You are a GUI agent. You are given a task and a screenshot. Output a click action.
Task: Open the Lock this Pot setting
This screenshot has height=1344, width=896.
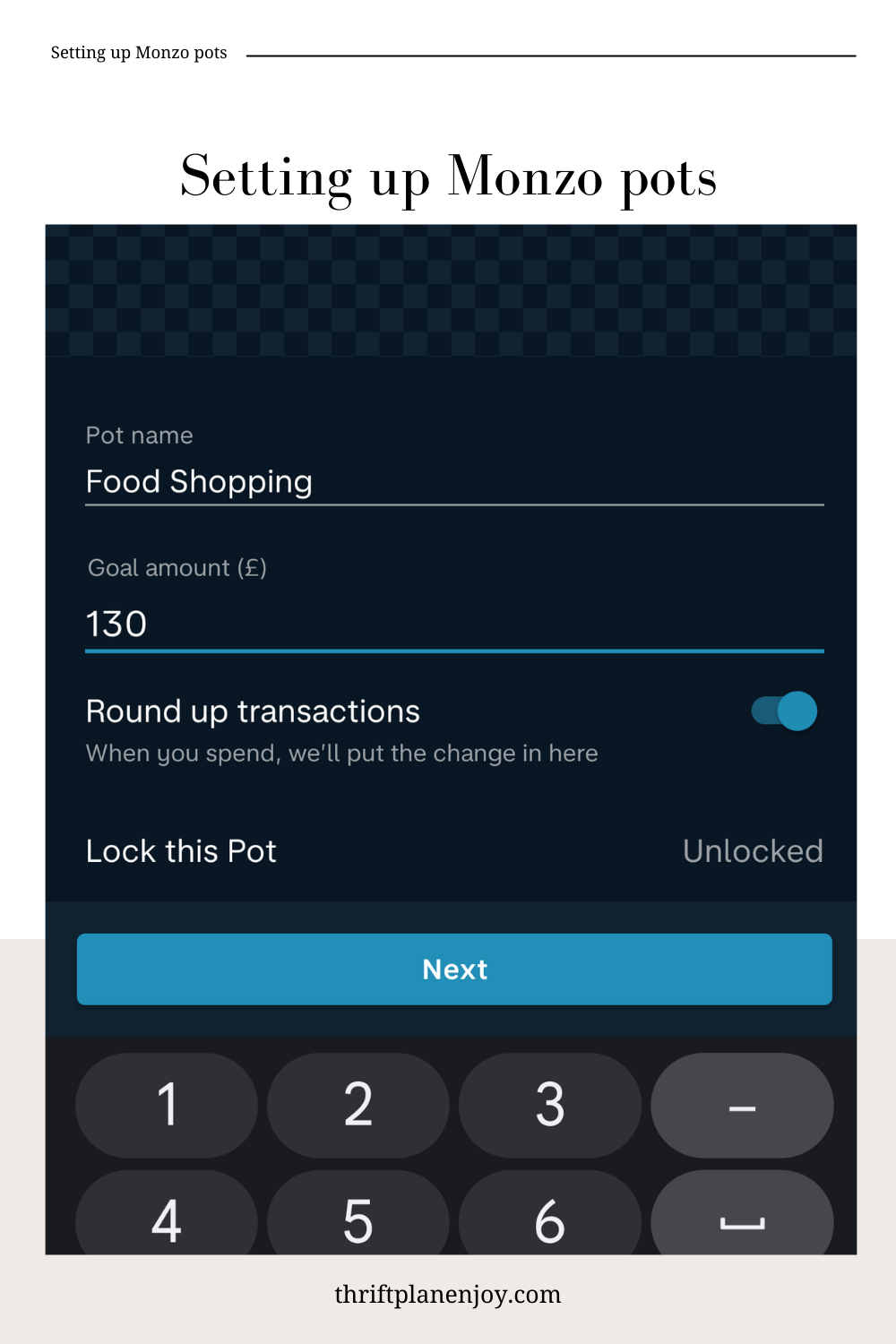coord(180,850)
